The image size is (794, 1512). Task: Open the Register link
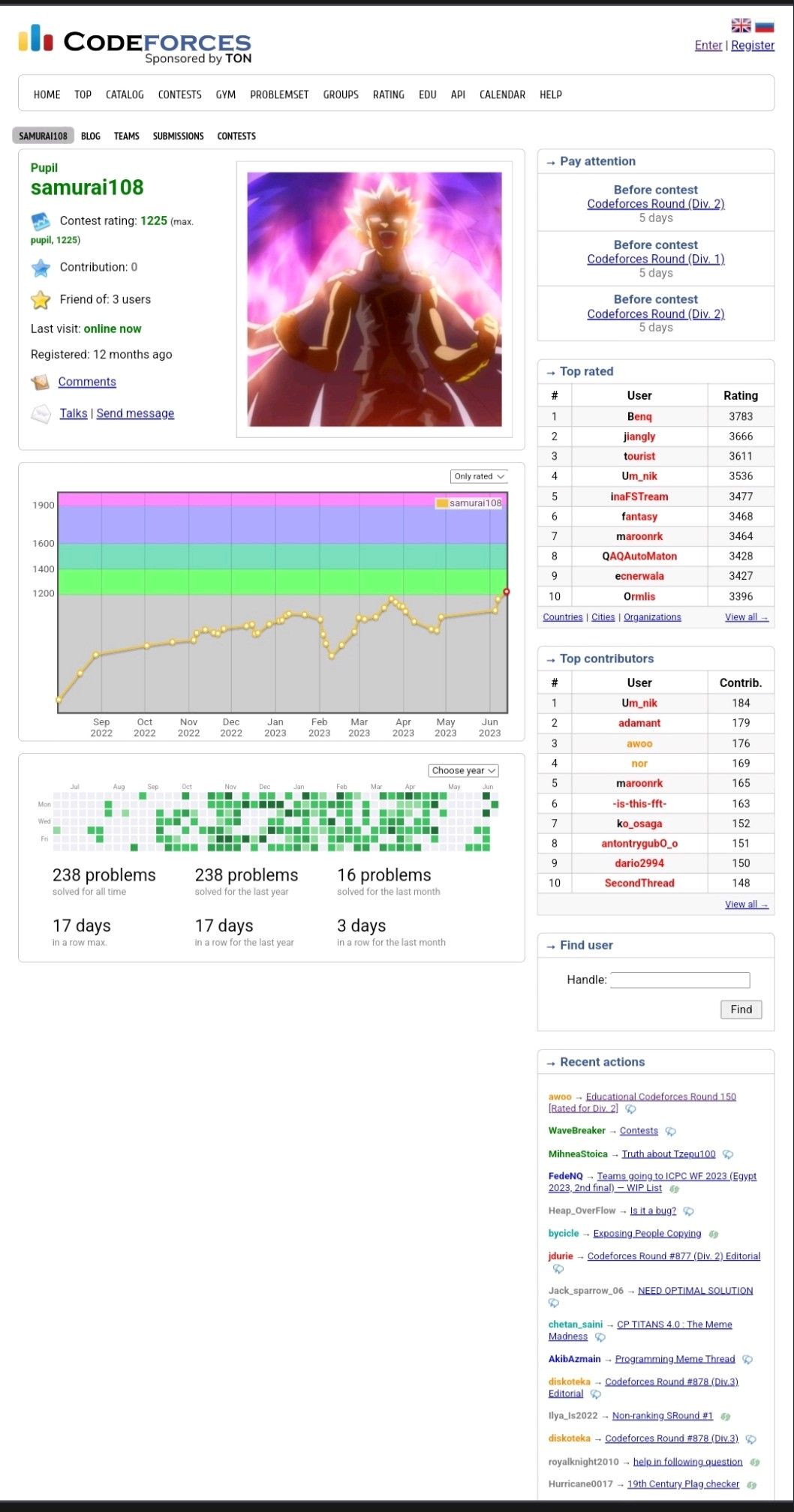pyautogui.click(x=752, y=45)
